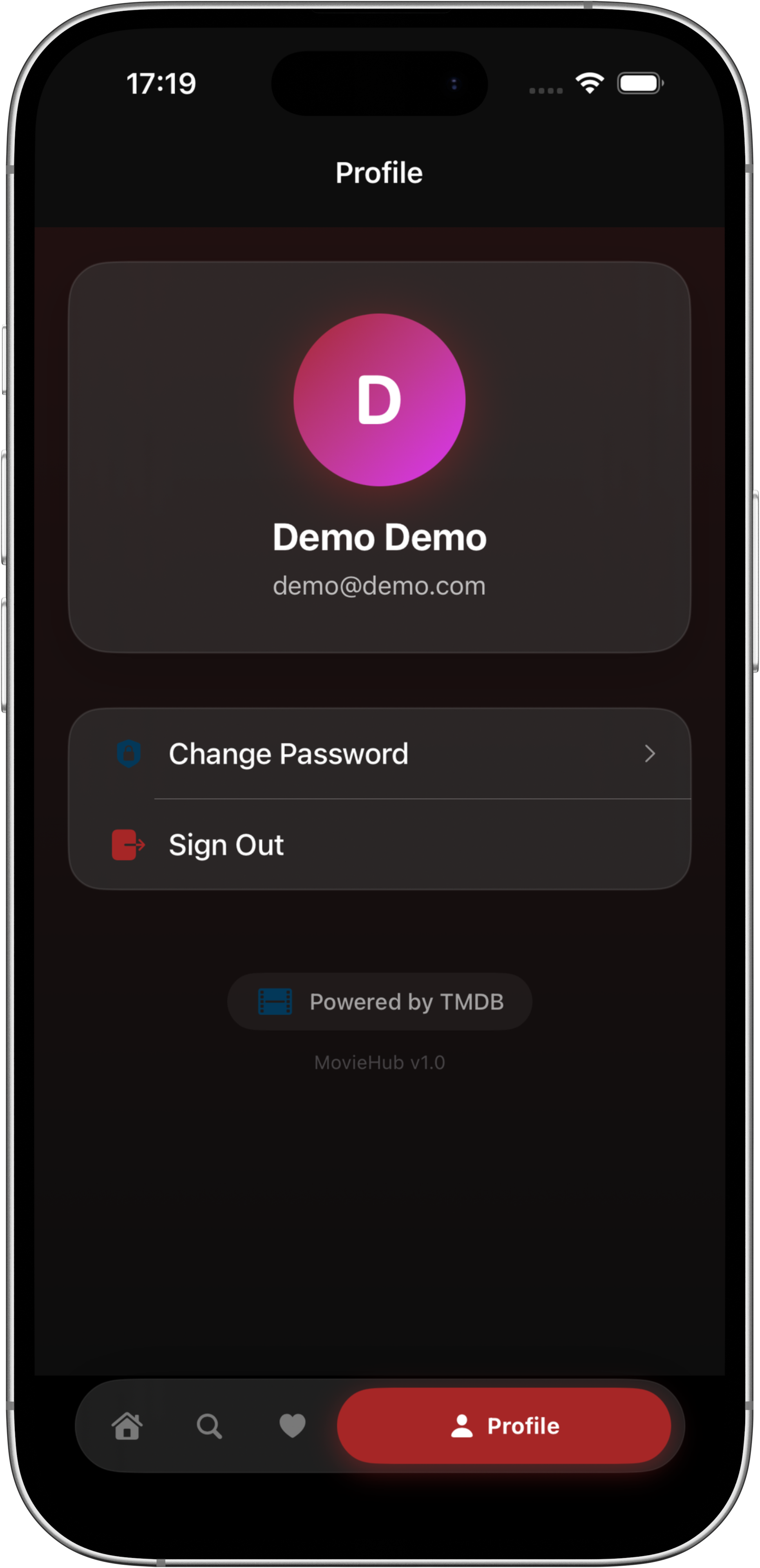This screenshot has width=760, height=1568.
Task: Go to the Search tab
Action: [x=209, y=1426]
